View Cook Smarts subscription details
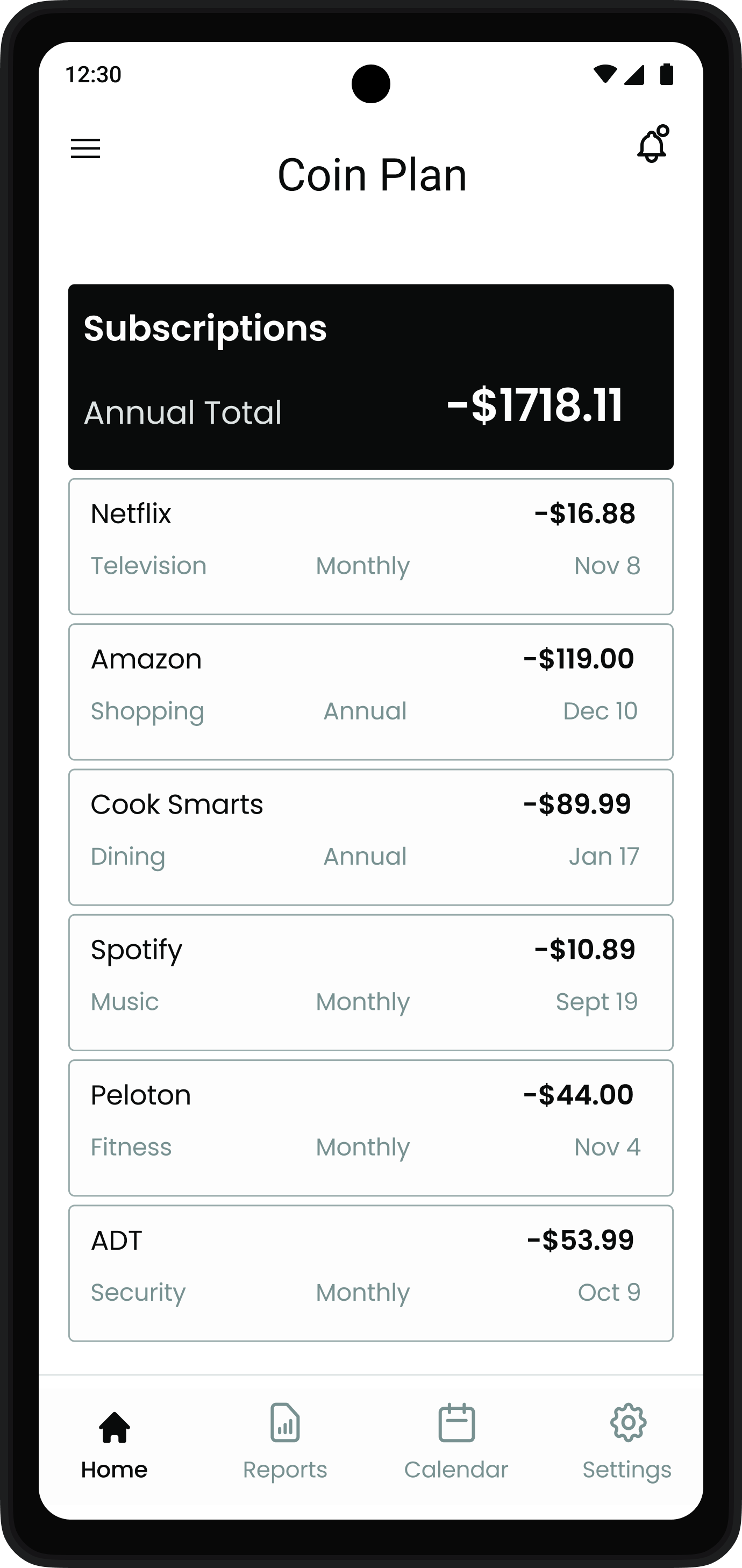The width and height of the screenshot is (742, 1568). click(370, 838)
